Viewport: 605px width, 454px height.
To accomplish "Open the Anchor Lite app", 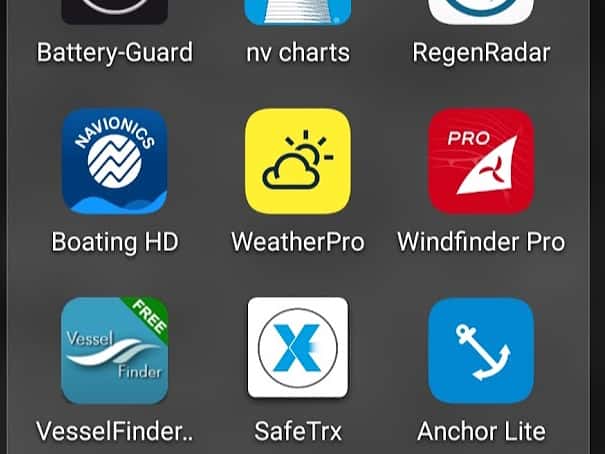I will pyautogui.click(x=481, y=350).
